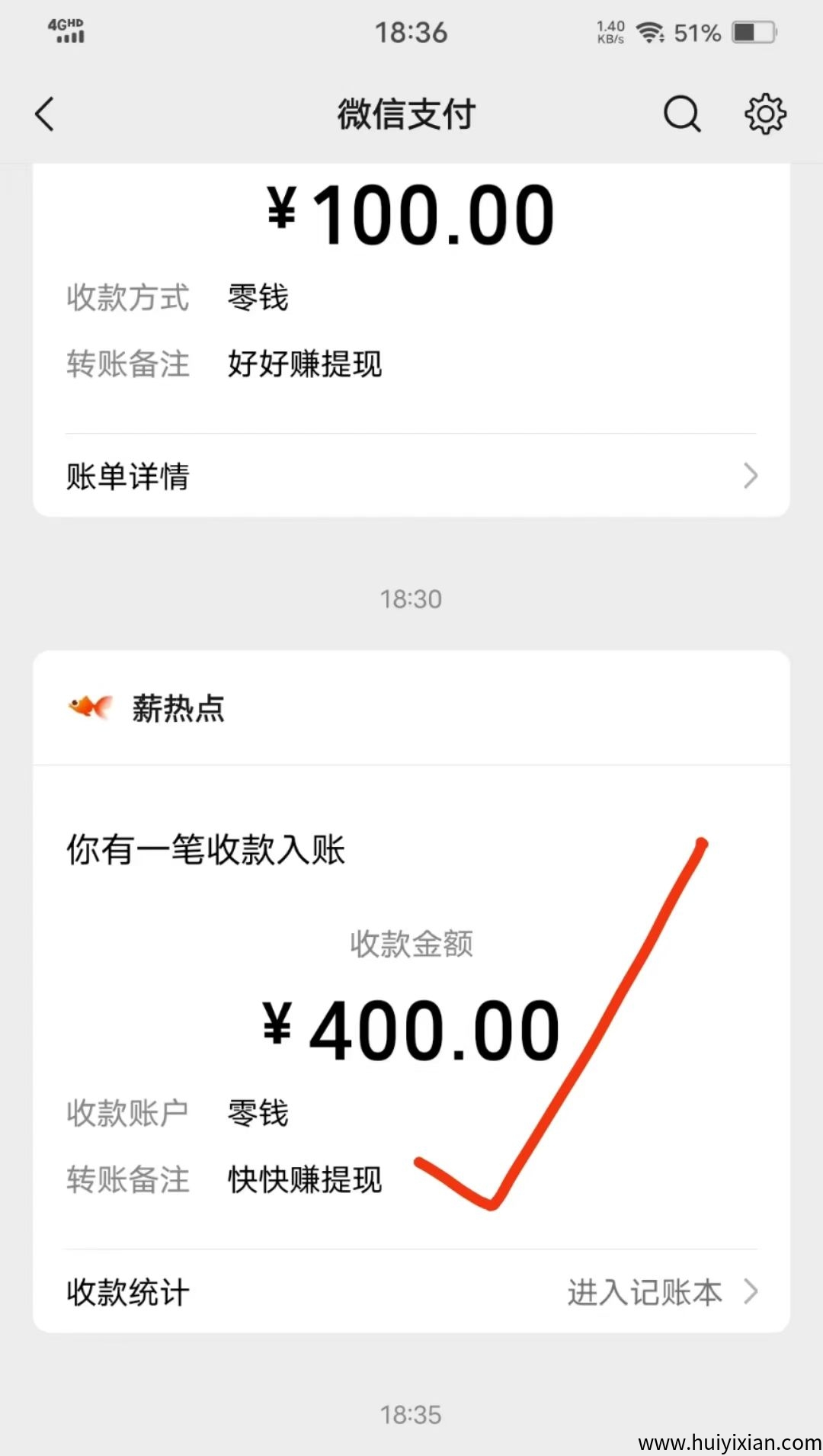Open 账单详情 for the ¥100.00 payment
This screenshot has height=1456, width=823.
[411, 476]
